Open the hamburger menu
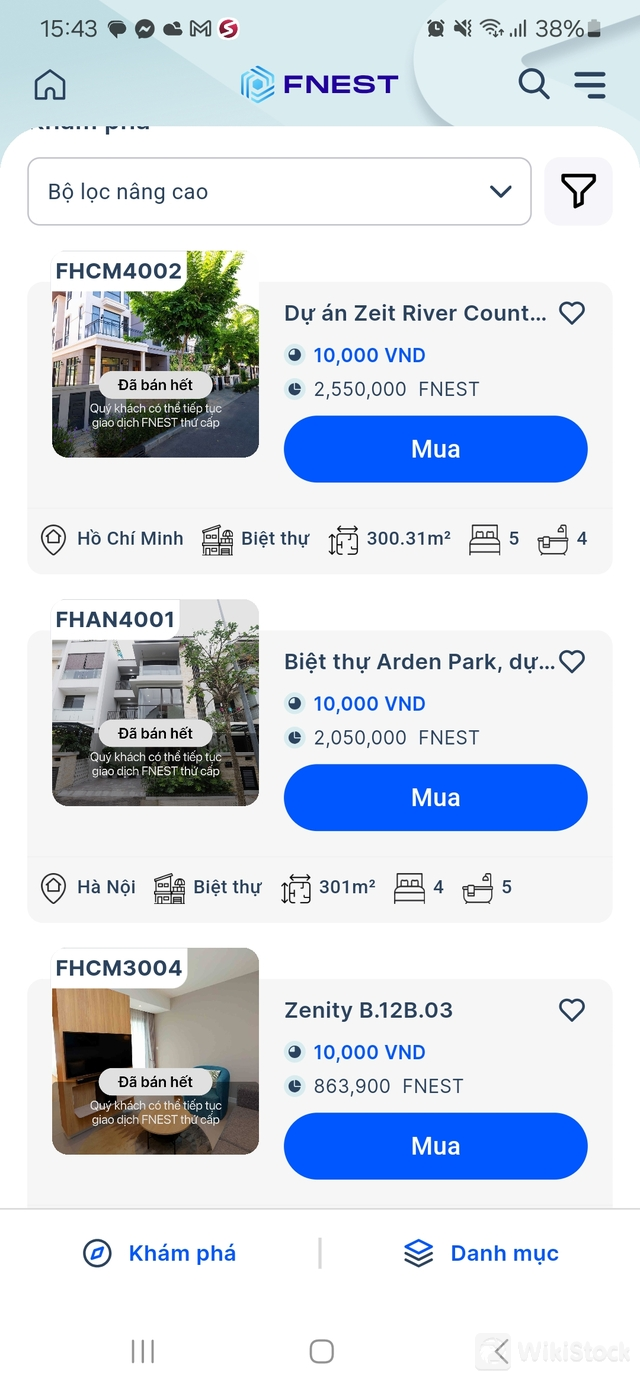Screen dimensions: 640x1387 pos(590,85)
